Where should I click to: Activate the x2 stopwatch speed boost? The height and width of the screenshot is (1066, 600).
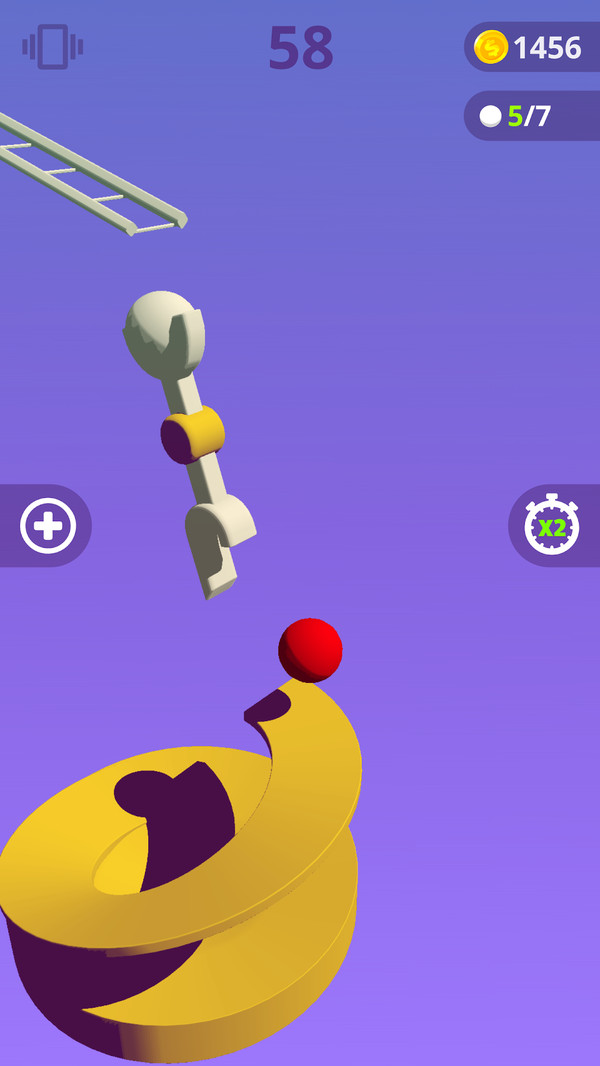click(x=552, y=526)
